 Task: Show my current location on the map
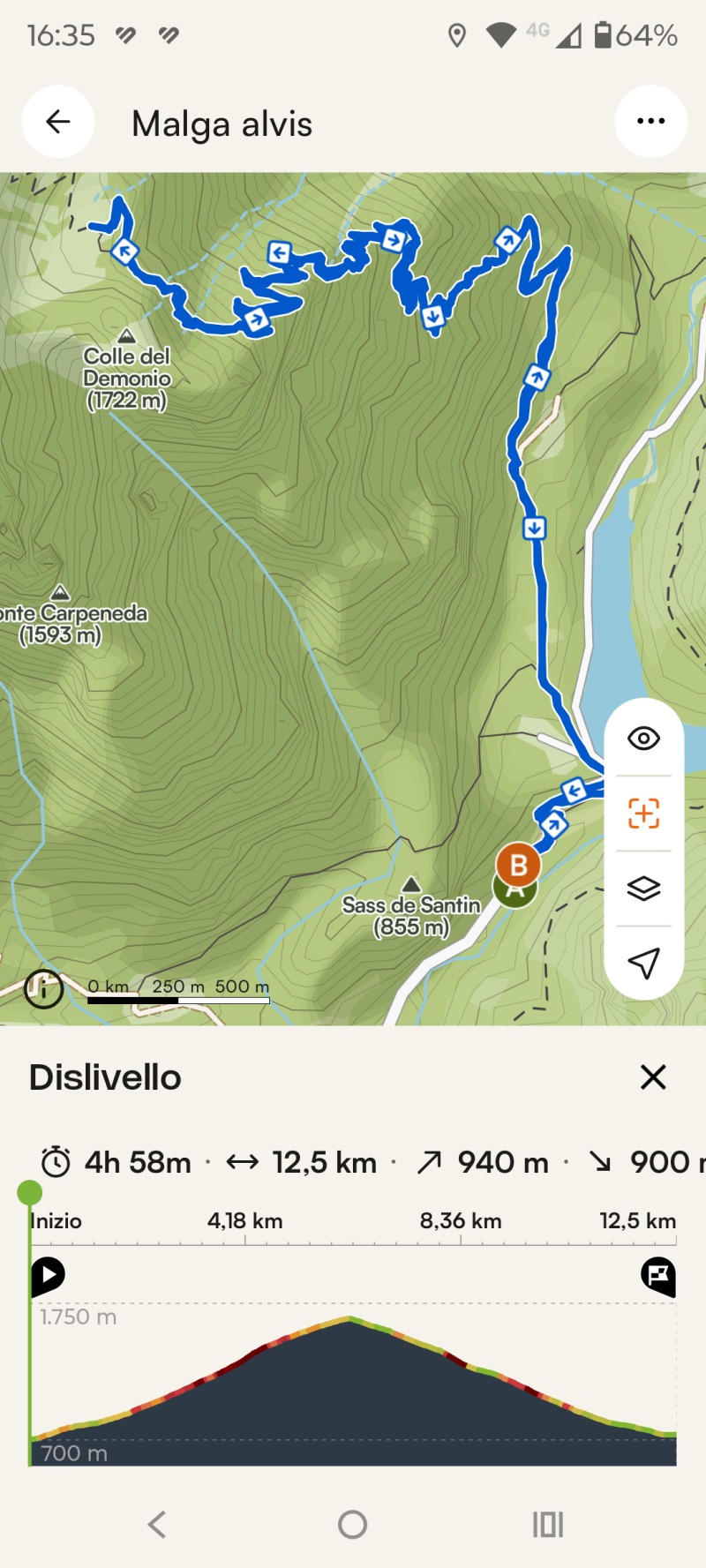[643, 963]
